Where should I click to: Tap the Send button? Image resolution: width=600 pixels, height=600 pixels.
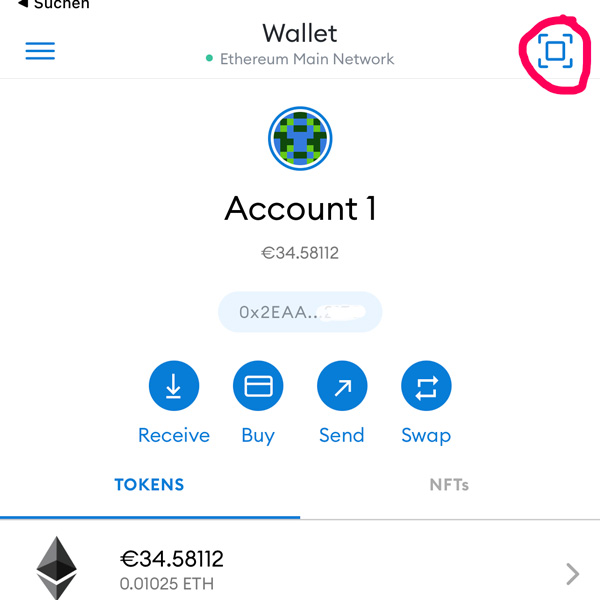(342, 386)
